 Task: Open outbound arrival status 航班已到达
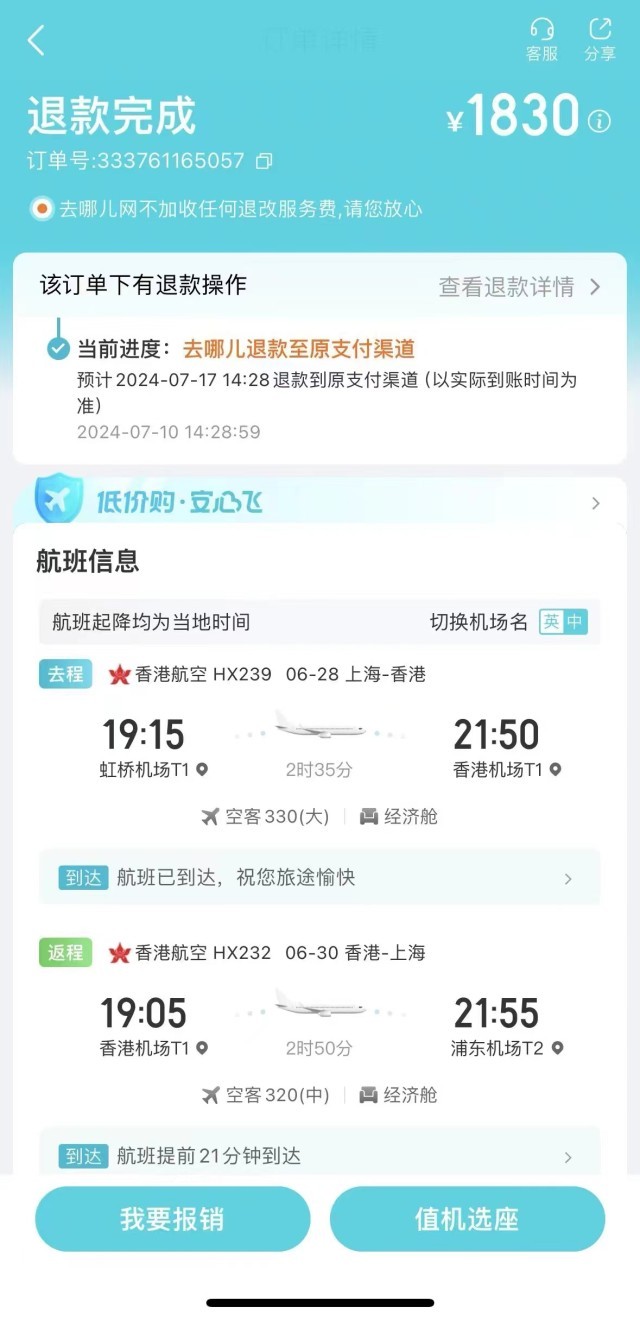tap(320, 878)
